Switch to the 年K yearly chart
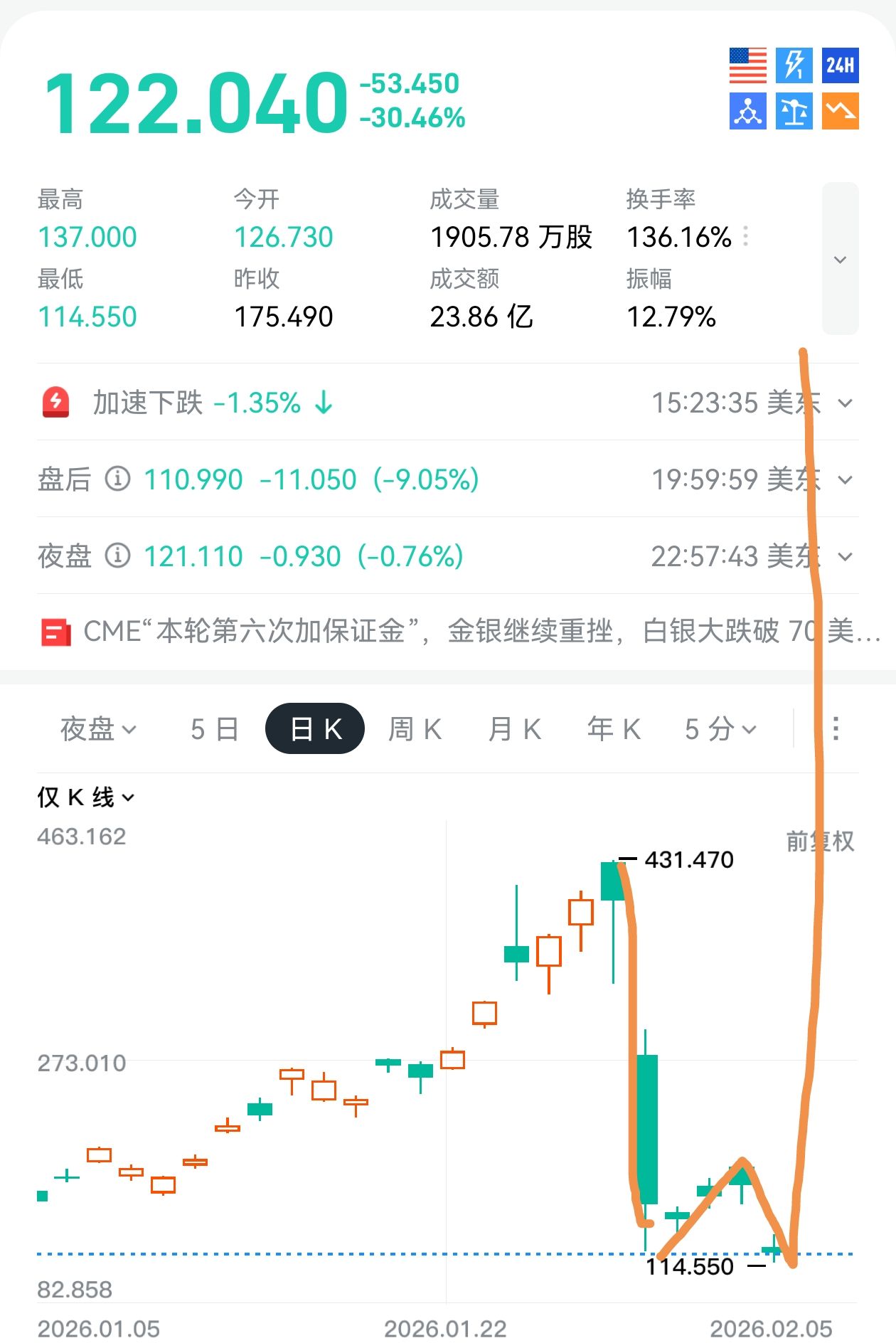The image size is (896, 1343). [x=614, y=729]
